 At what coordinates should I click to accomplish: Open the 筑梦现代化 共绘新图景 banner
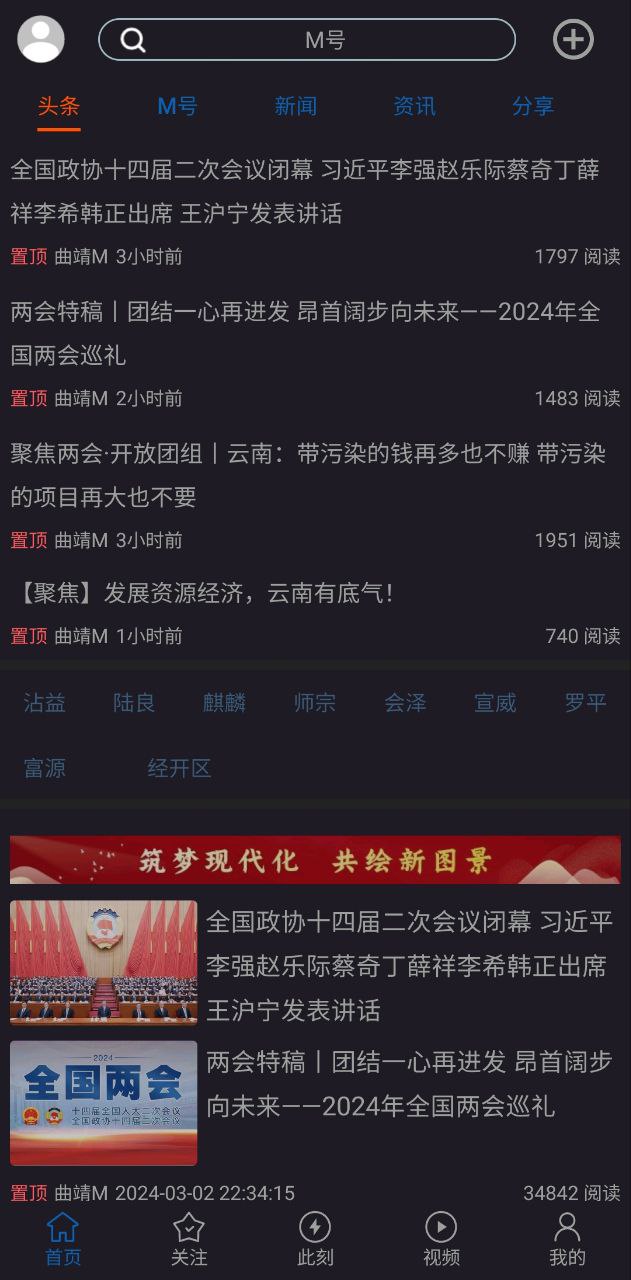315,860
